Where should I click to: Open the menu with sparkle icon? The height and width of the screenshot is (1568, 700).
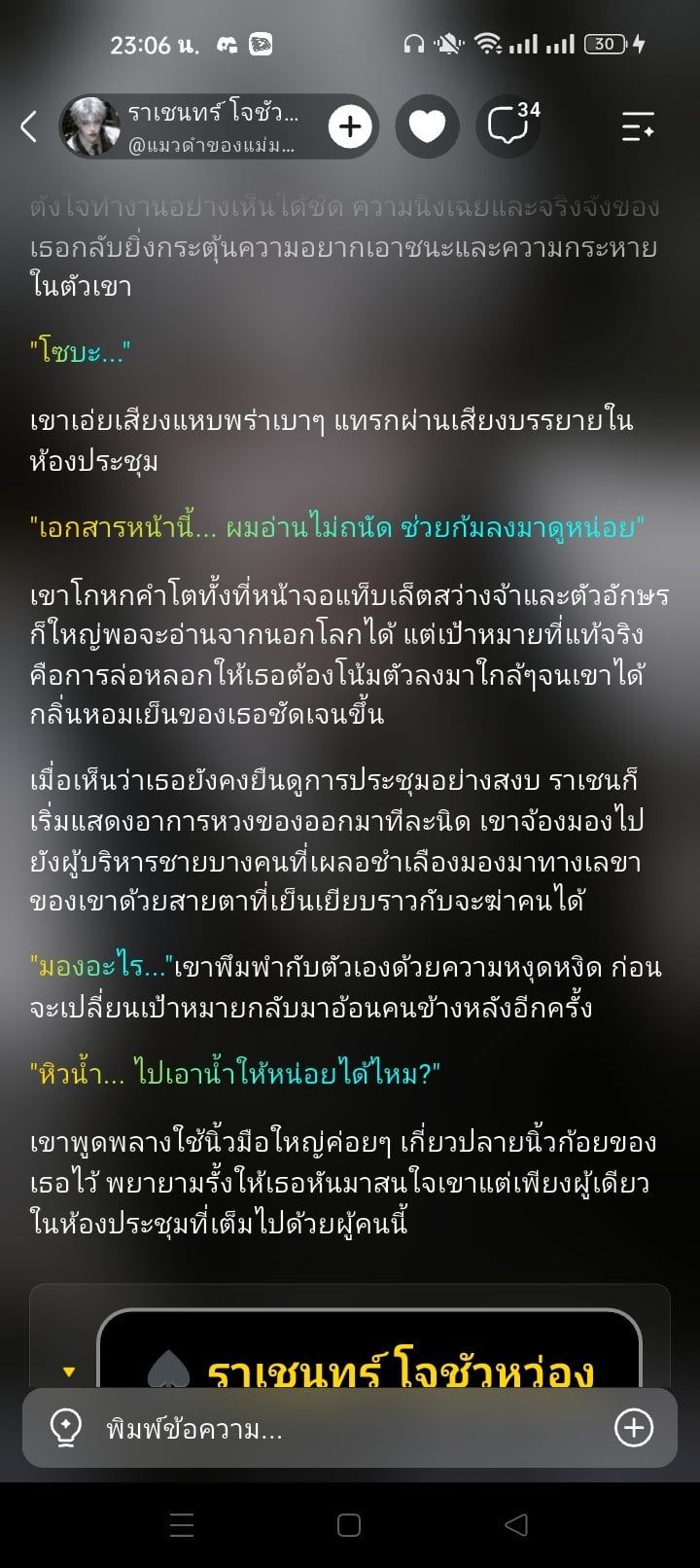coord(638,126)
